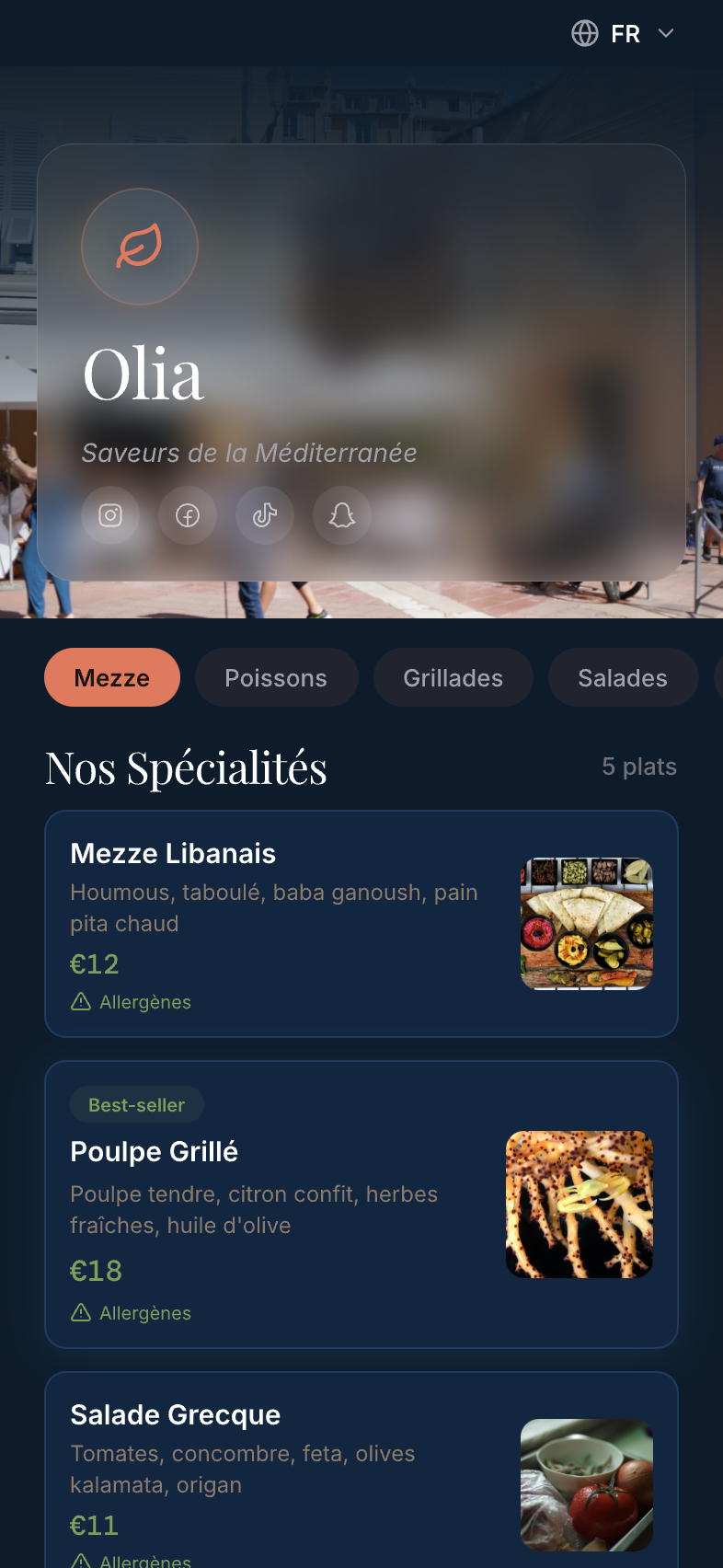
Task: Open the FR language dropdown
Action: (x=624, y=34)
